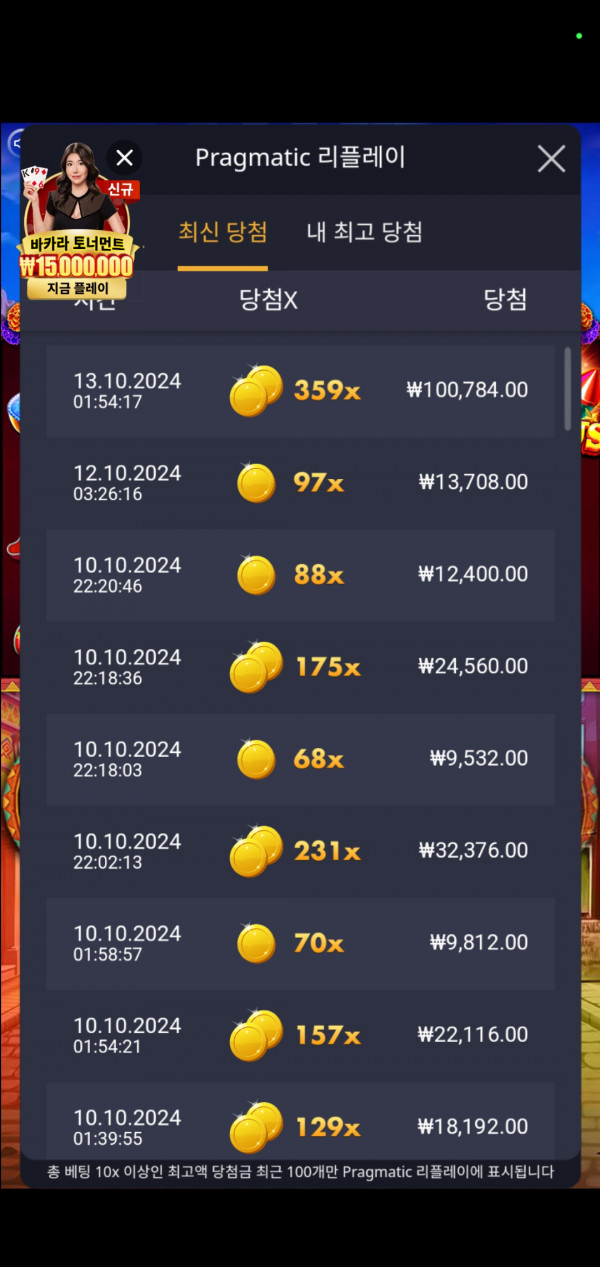The height and width of the screenshot is (1267, 600).
Task: Open the 97x win replay
Action: pos(300,482)
